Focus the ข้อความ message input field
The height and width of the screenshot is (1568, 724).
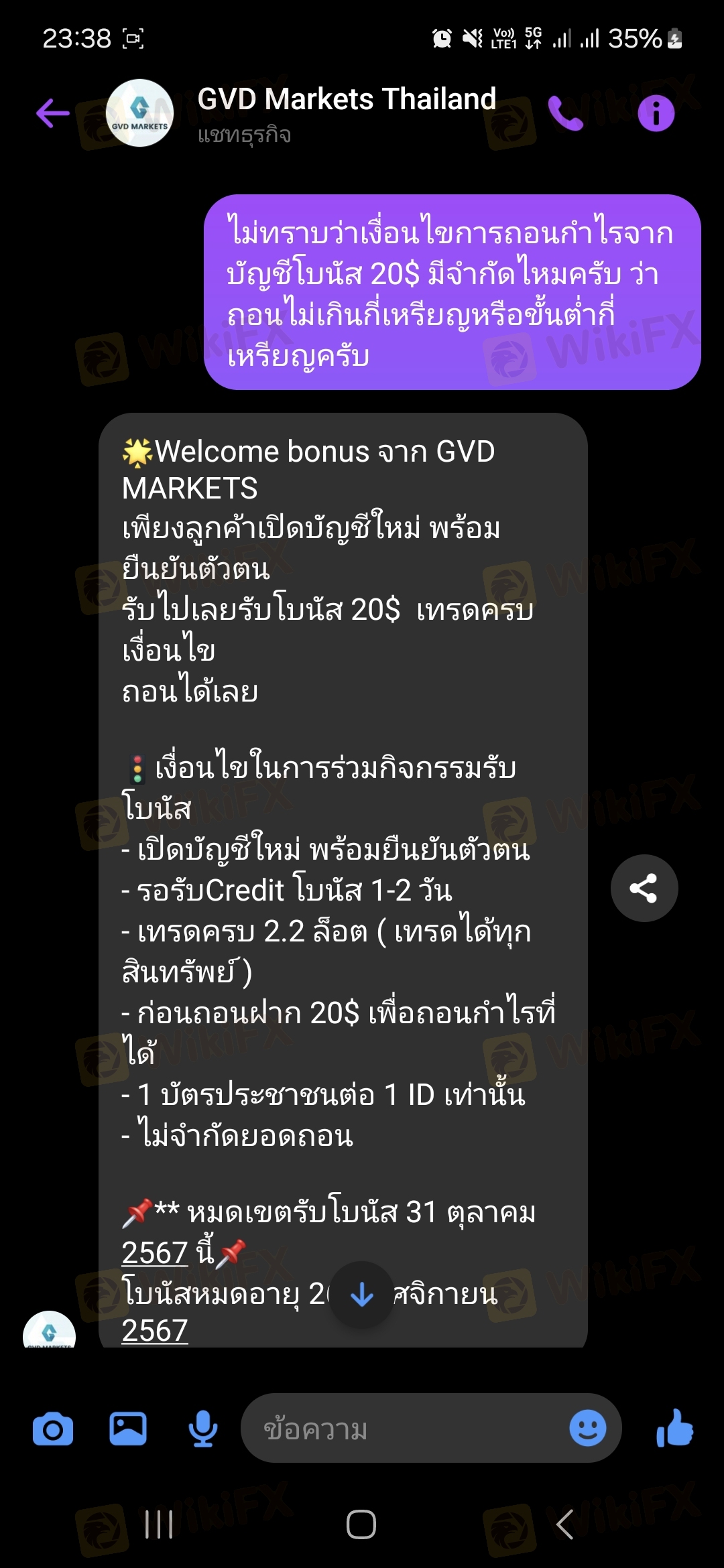(x=402, y=1429)
